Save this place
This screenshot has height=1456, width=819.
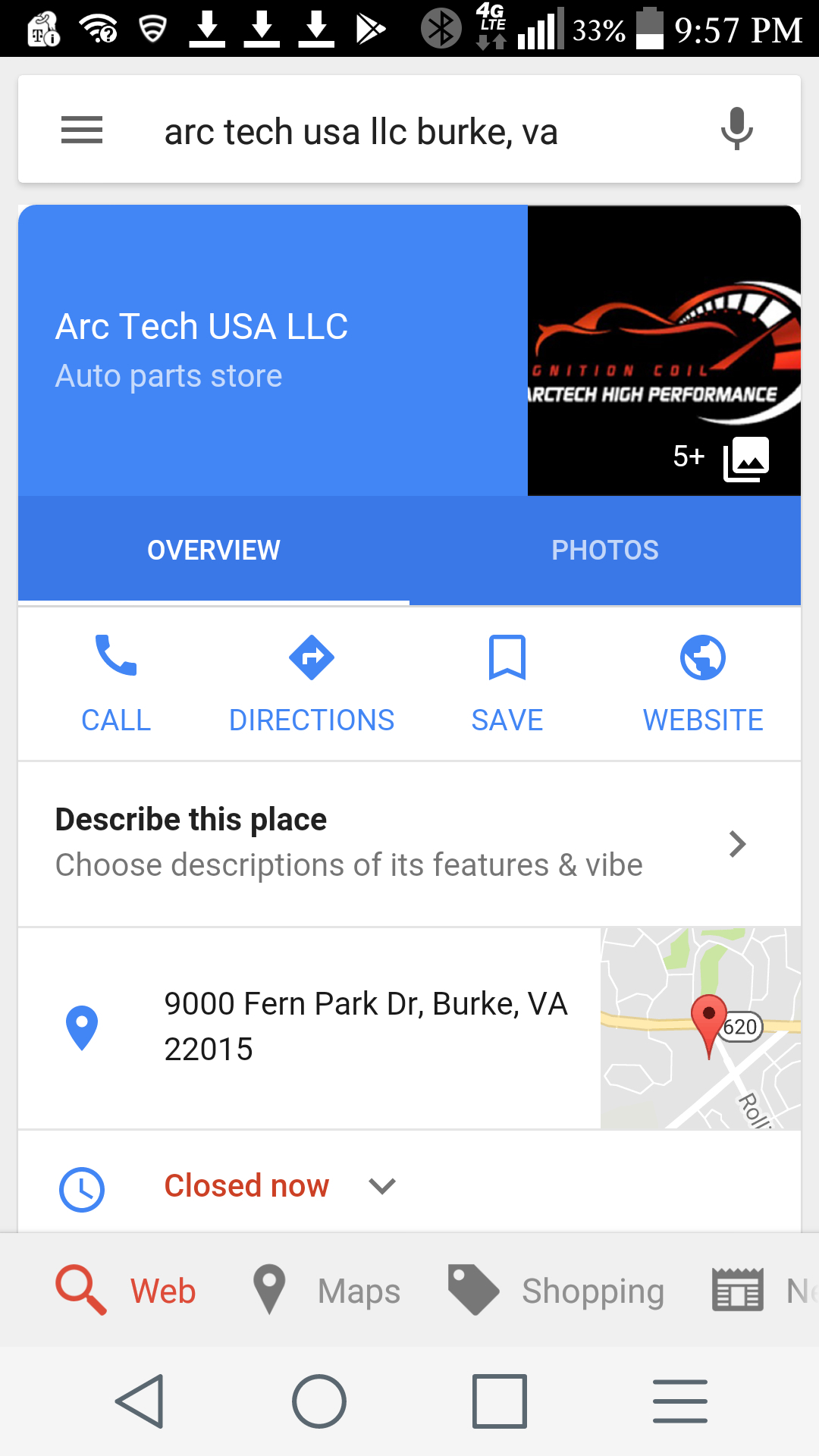point(507,684)
